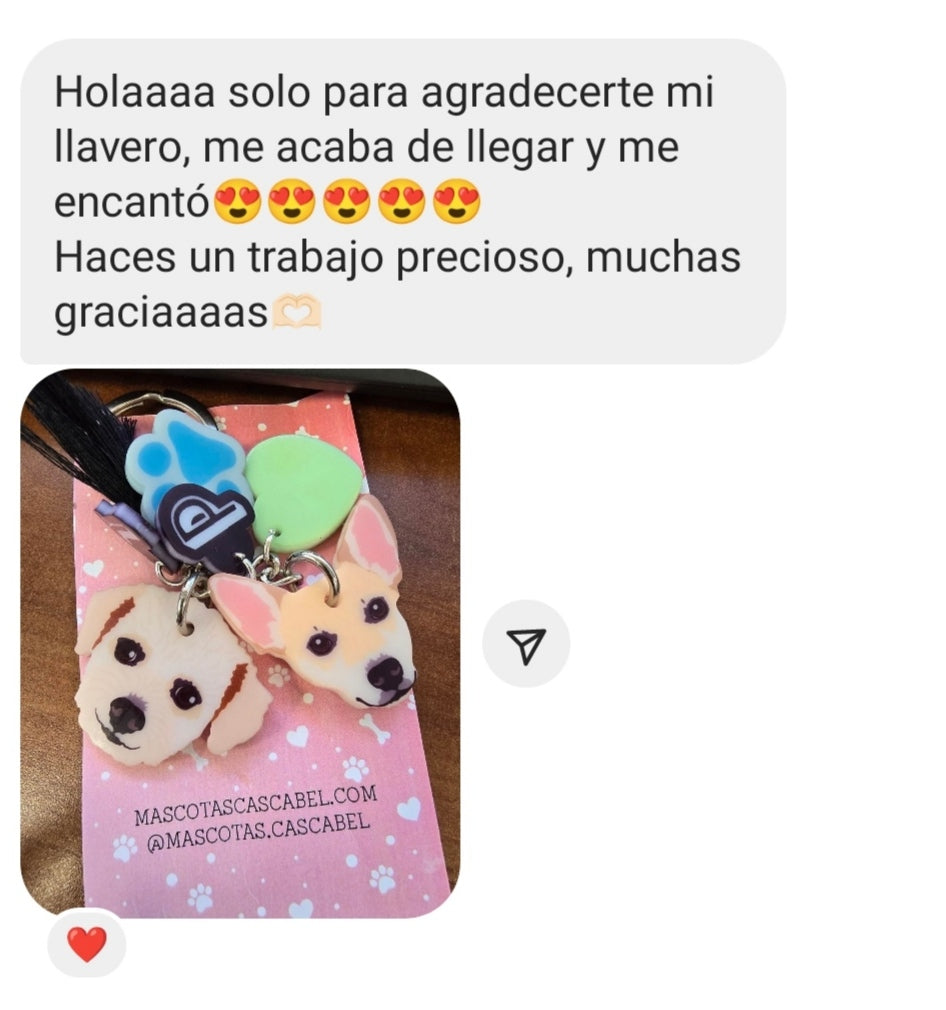
Task: Open the keychain photo message
Action: [240, 640]
